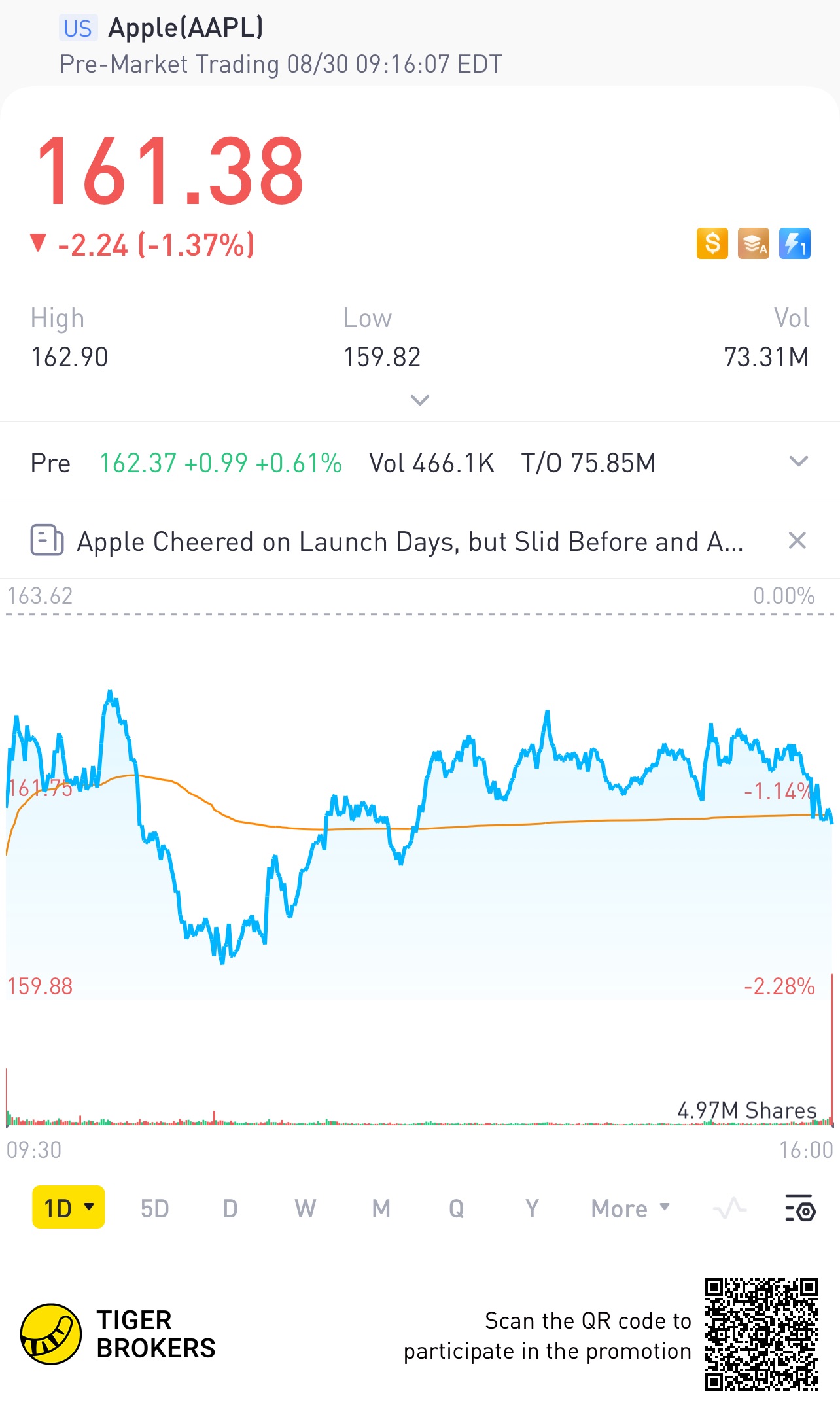Open the 1D timeframe dropdown
This screenshot has width=840, height=1413.
[x=69, y=1208]
